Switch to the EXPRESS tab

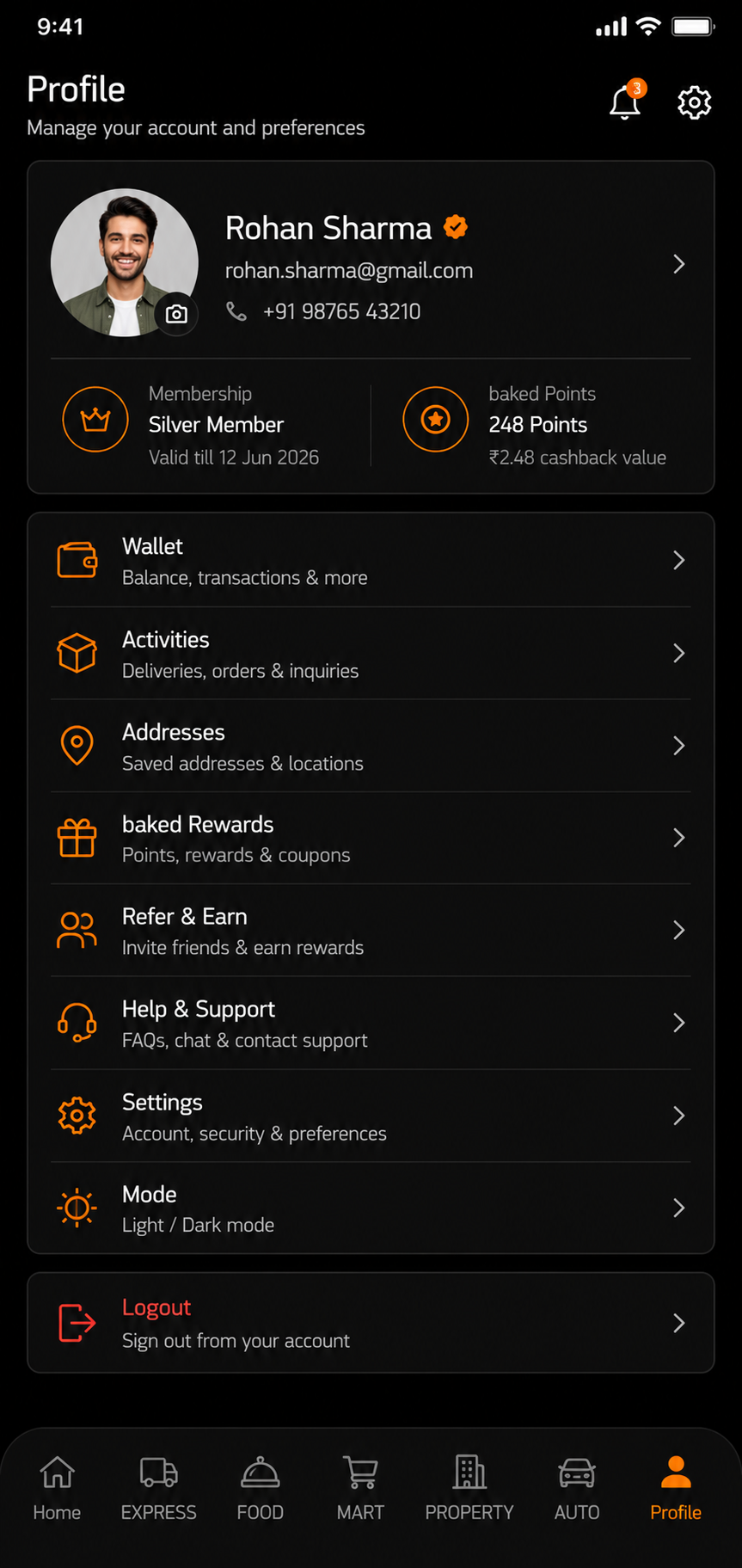pyautogui.click(x=158, y=1488)
